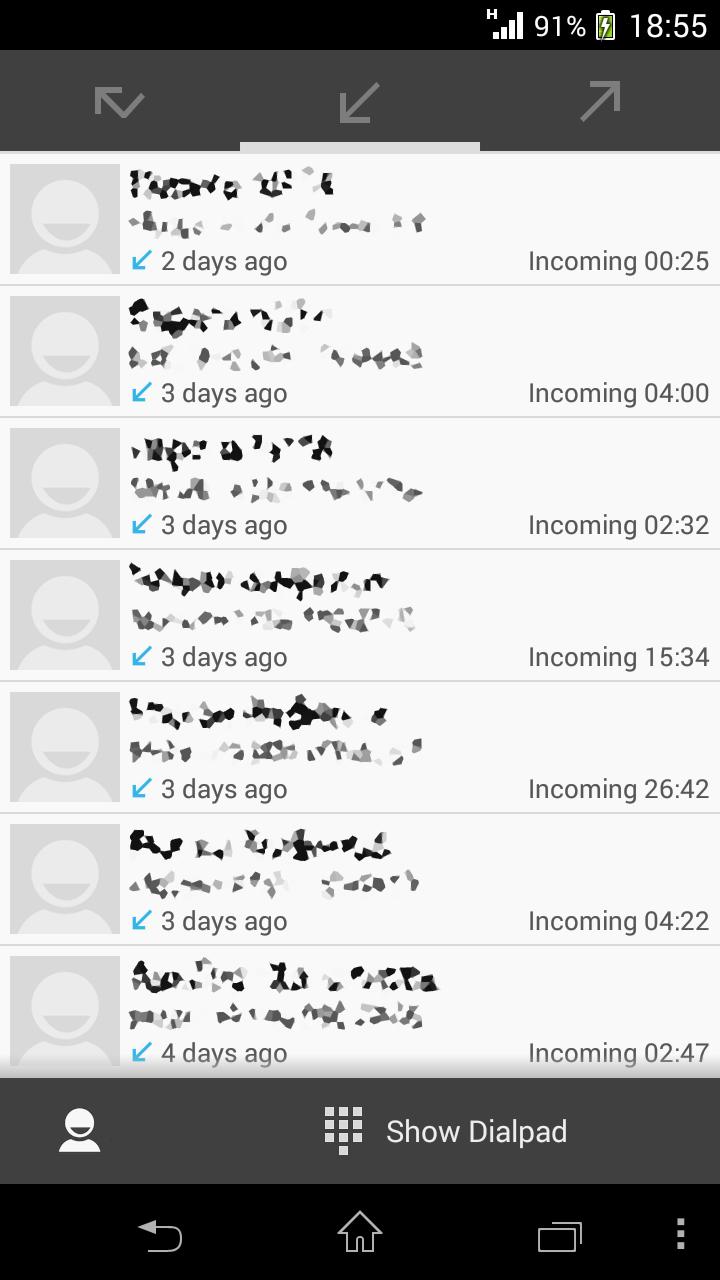Screen dimensions: 720x1280
Task: Open the contacts icon in bottom bar
Action: point(79,1131)
